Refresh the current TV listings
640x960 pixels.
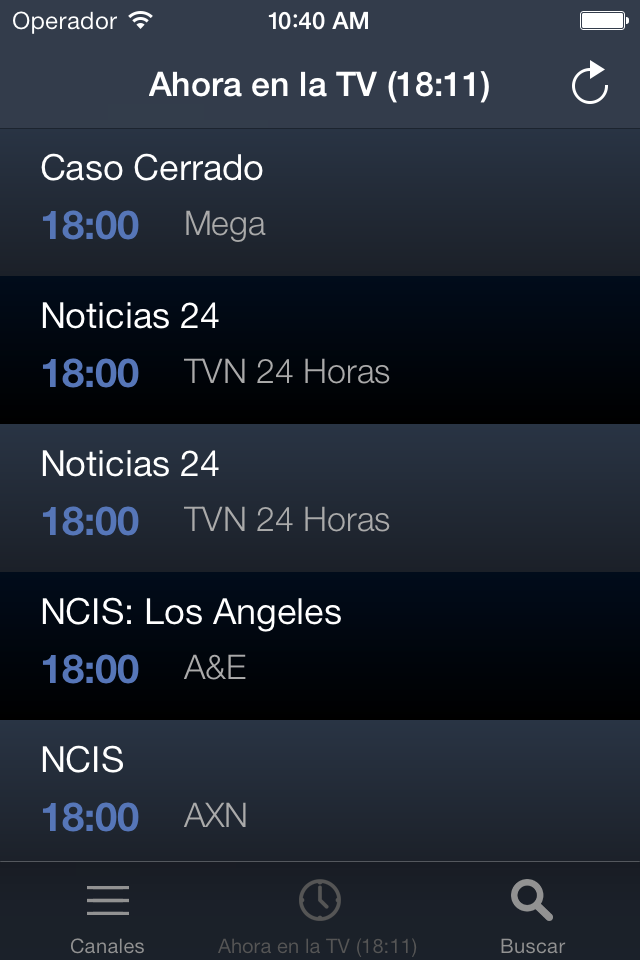[x=590, y=84]
